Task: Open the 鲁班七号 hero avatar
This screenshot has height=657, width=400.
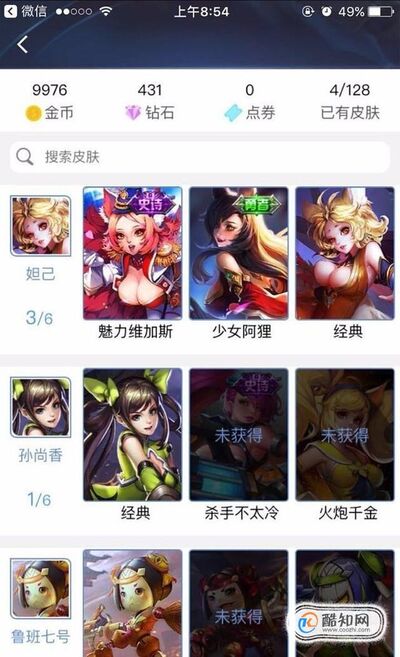Action: tap(41, 588)
